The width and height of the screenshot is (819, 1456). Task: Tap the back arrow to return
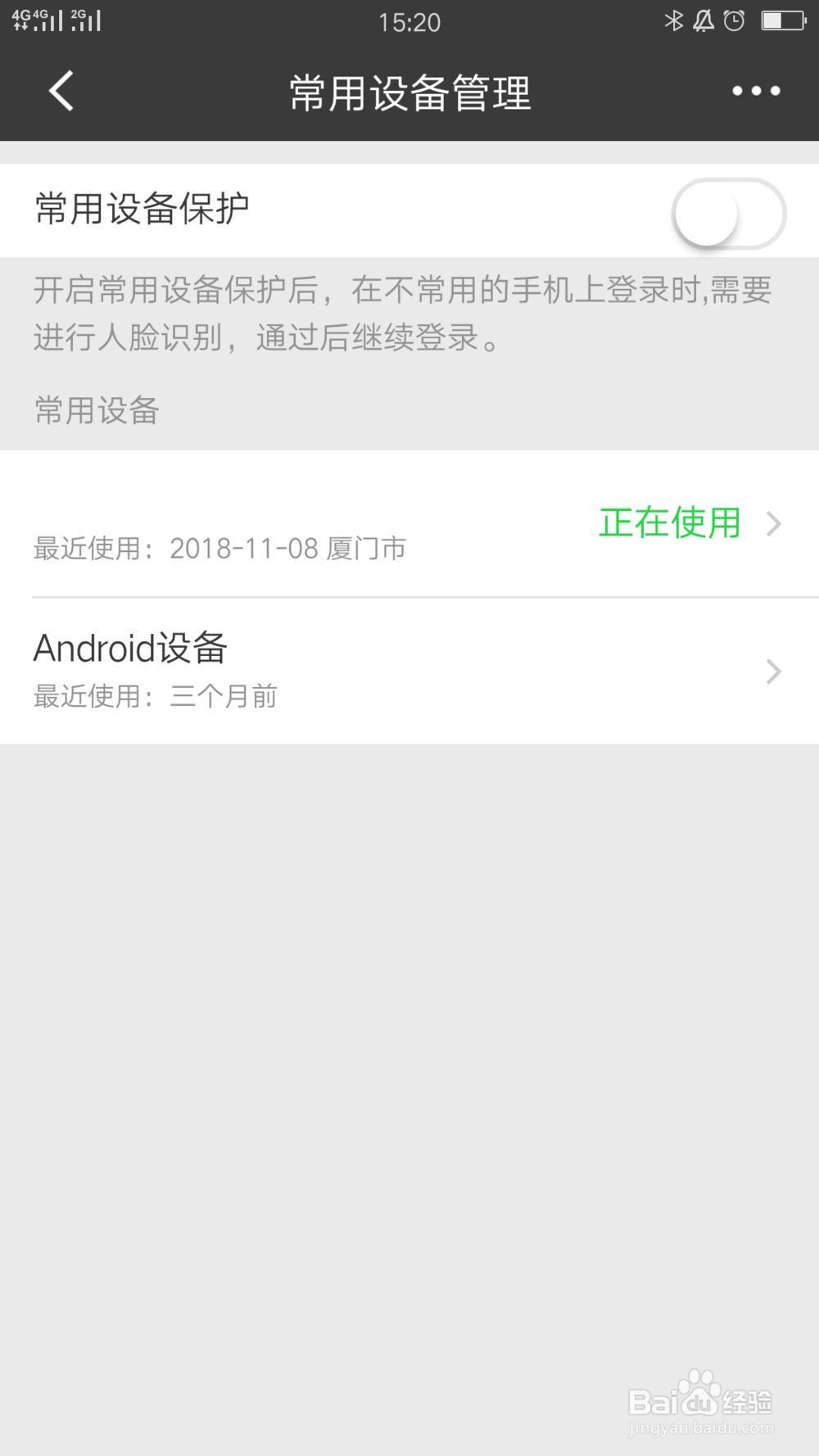coord(61,92)
